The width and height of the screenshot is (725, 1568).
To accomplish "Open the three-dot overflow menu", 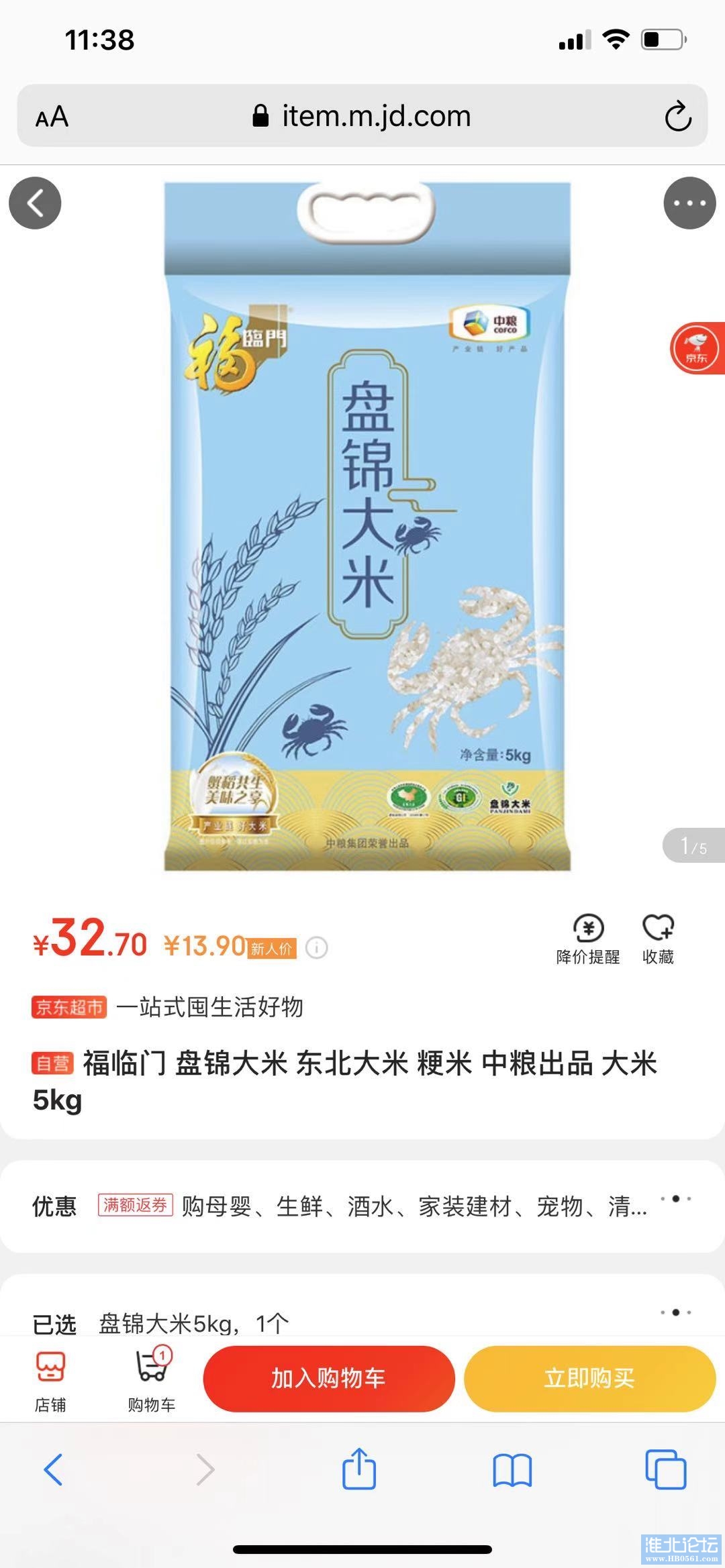I will tap(689, 203).
